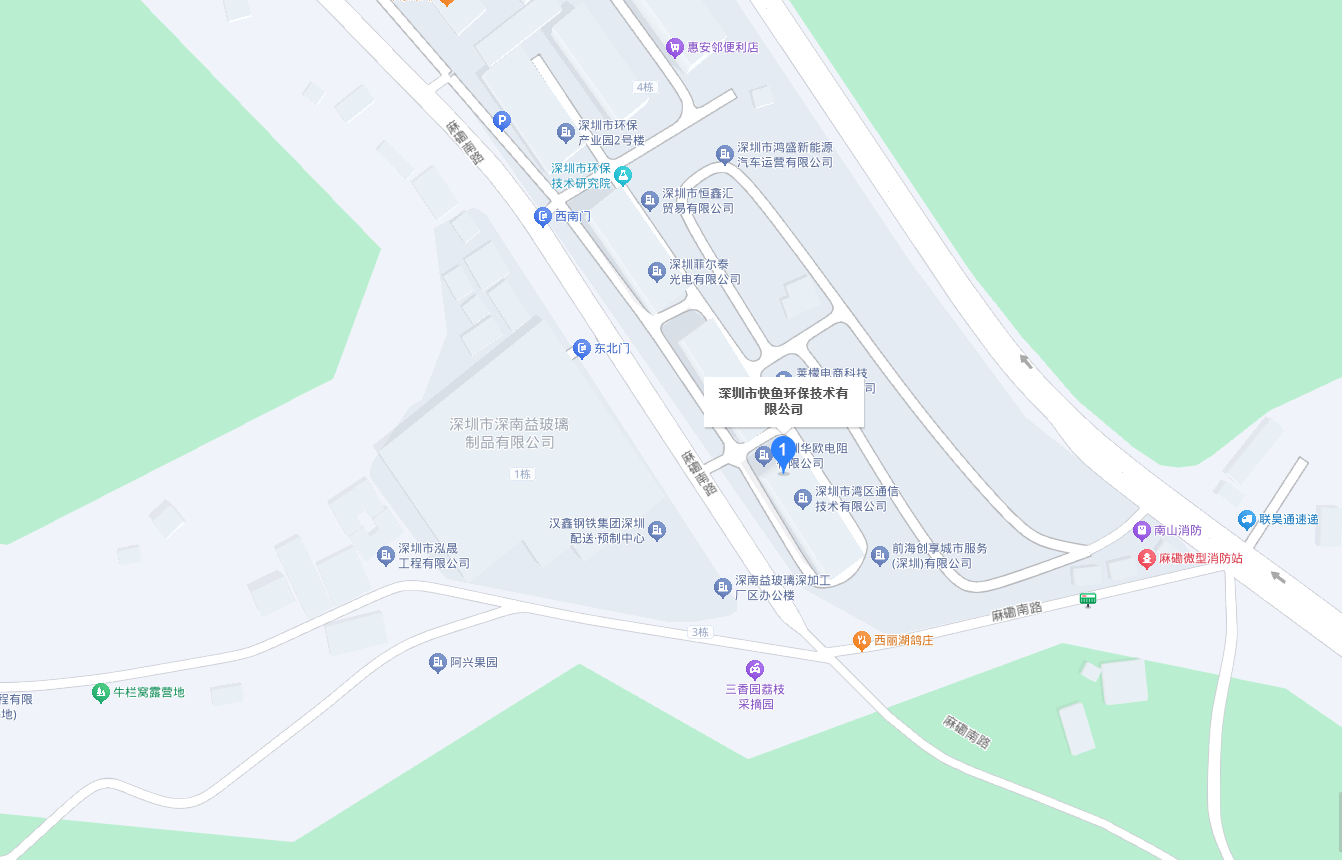This screenshot has height=860, width=1342.
Task: Select the 东北门 gate marker
Action: [581, 349]
